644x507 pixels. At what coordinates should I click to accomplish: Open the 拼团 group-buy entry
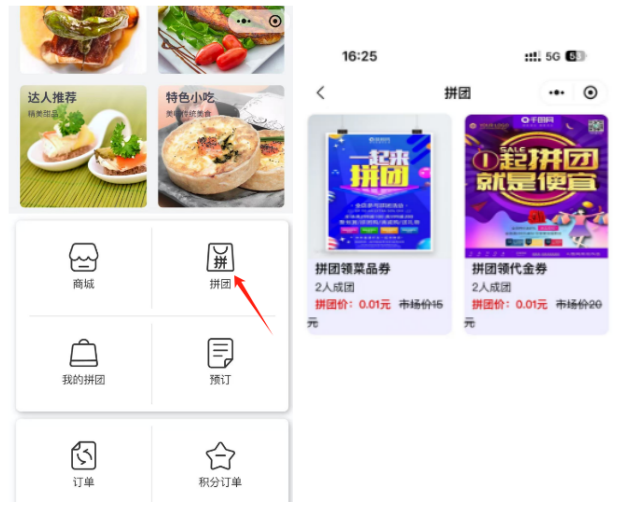tap(220, 267)
